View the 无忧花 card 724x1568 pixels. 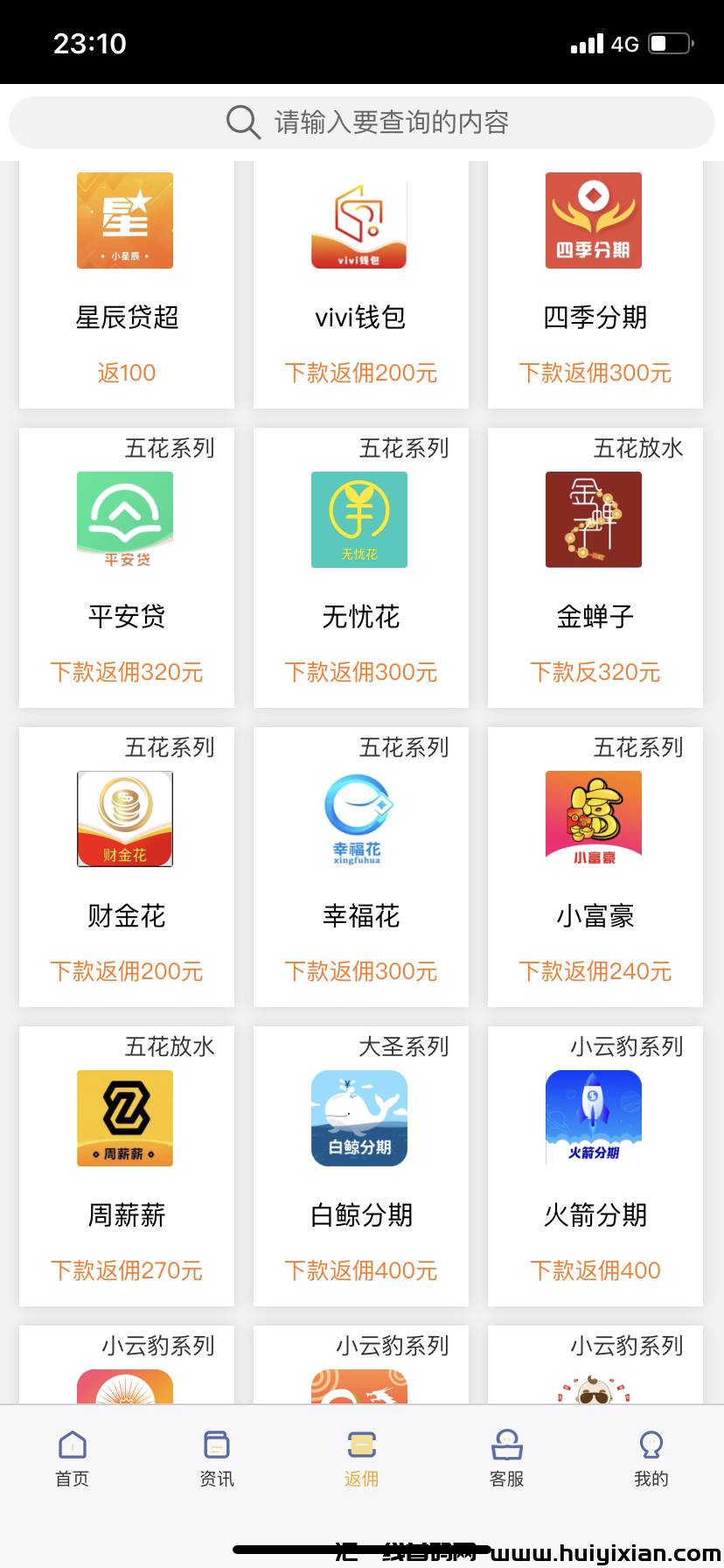pos(360,569)
